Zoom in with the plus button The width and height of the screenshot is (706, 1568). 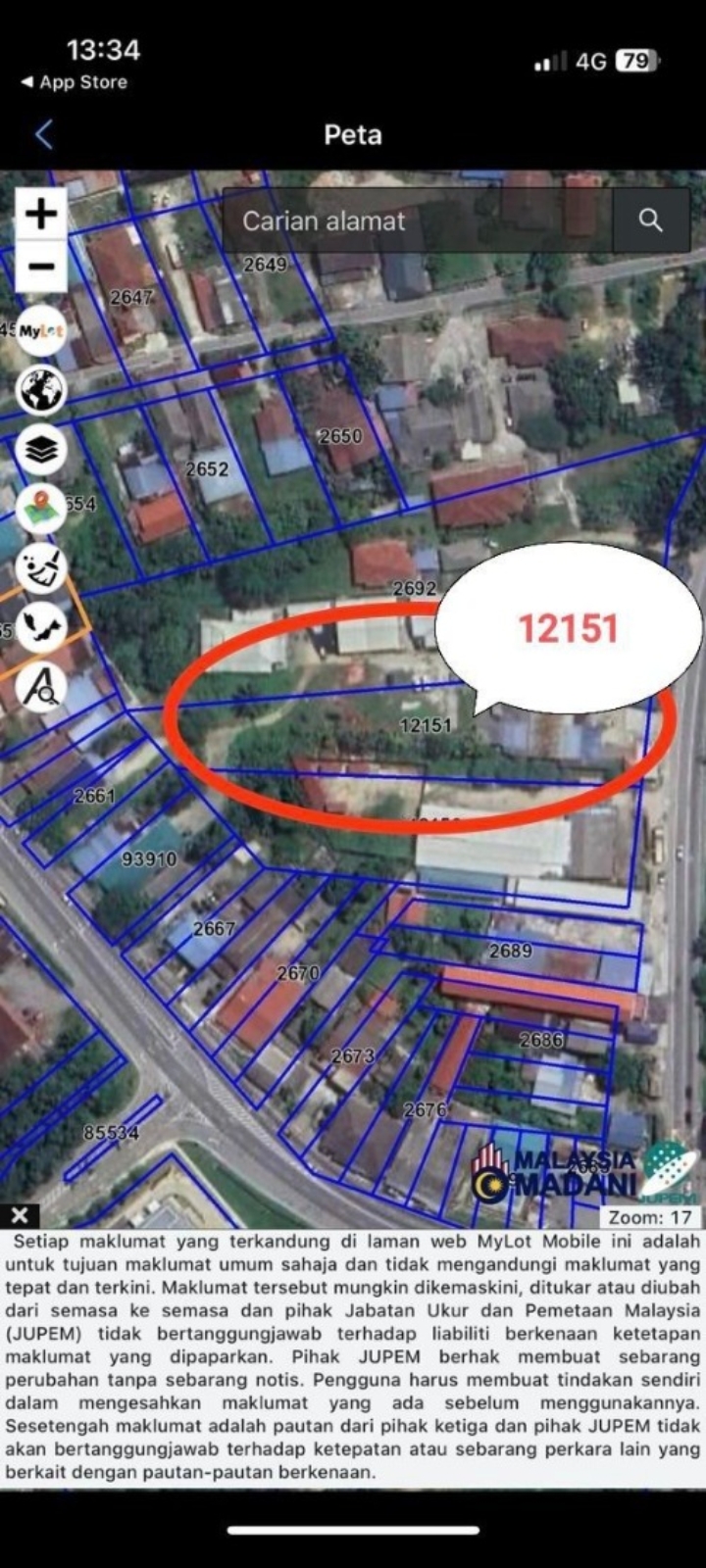coord(41,213)
